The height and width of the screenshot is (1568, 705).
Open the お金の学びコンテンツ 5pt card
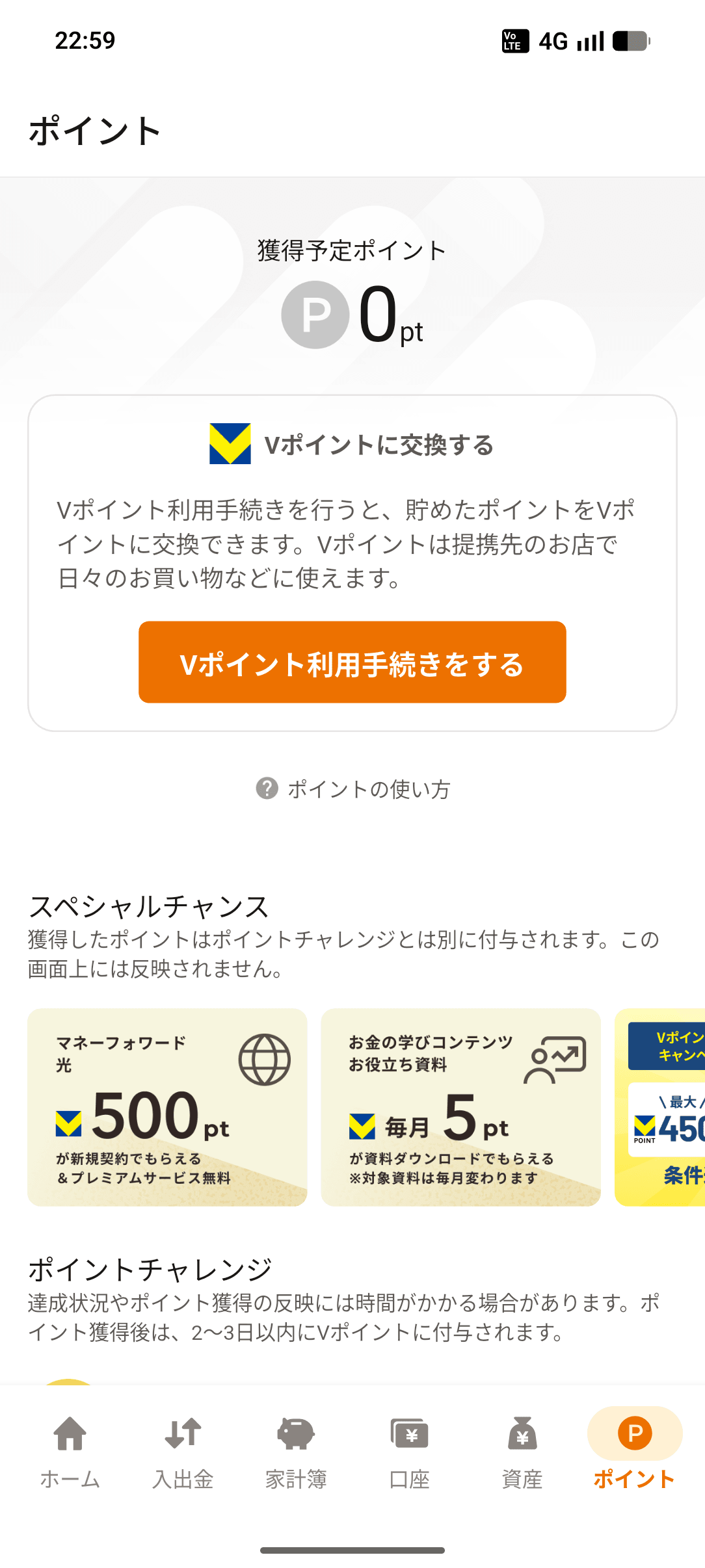(x=460, y=1107)
